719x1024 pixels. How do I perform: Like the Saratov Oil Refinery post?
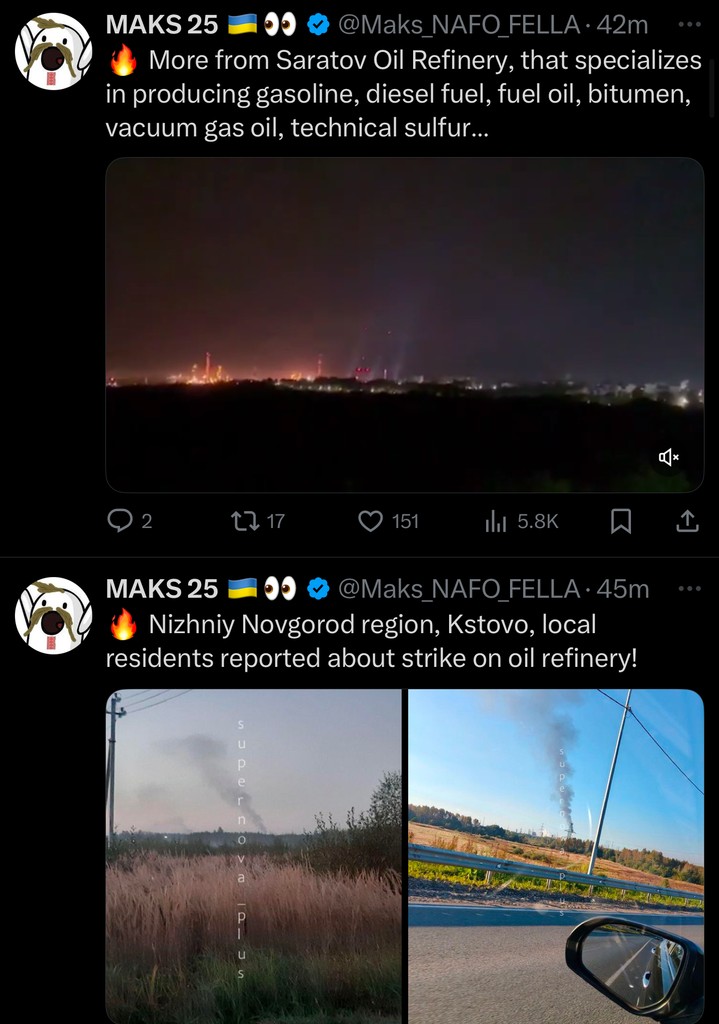[371, 521]
